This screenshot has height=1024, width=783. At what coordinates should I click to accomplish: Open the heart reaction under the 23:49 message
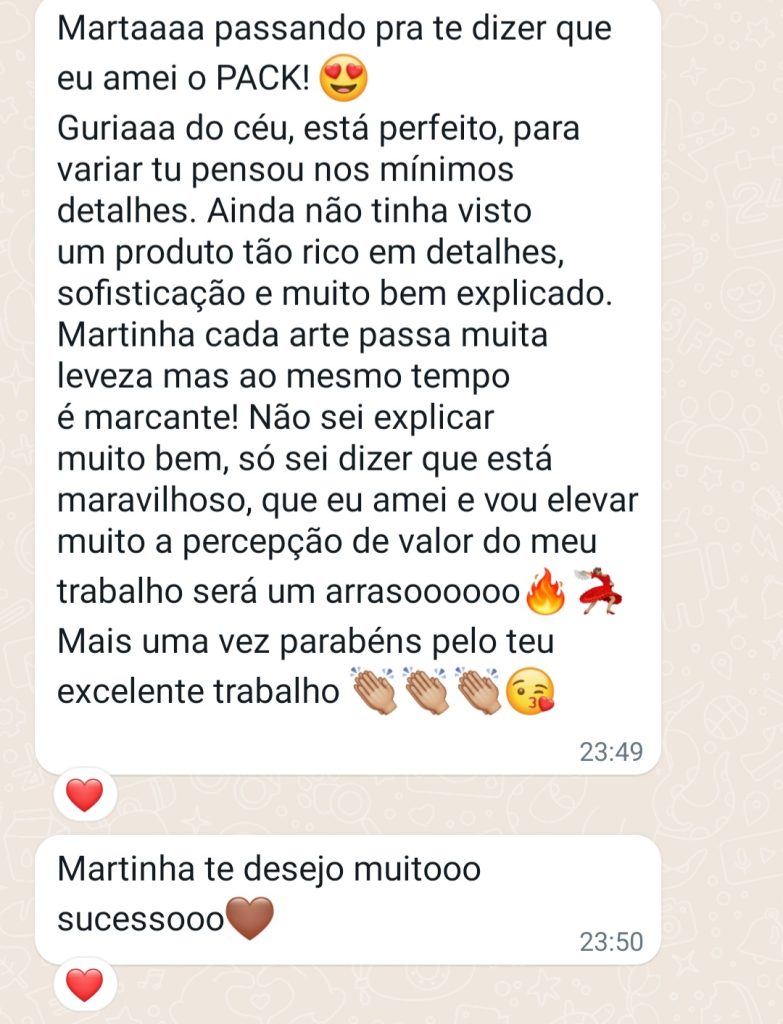[x=84, y=795]
